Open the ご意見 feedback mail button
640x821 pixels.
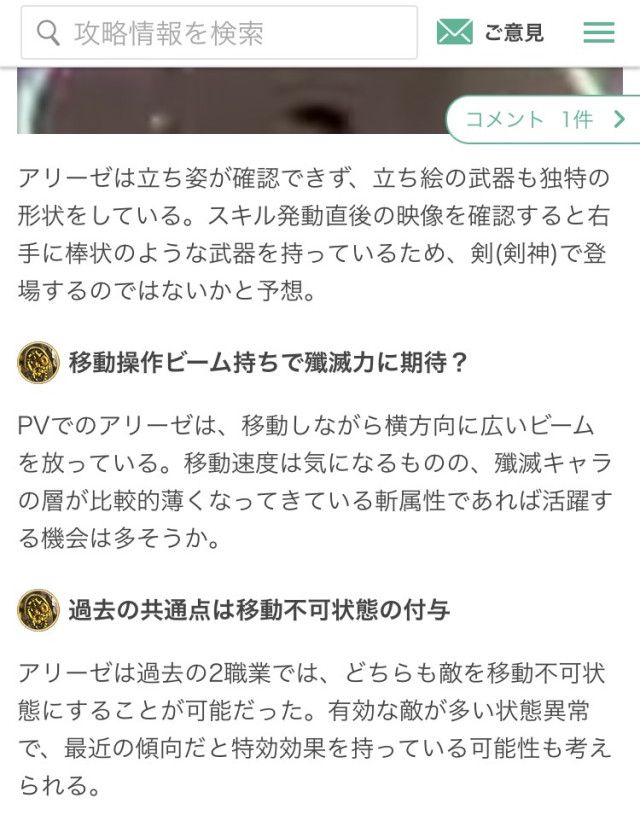pyautogui.click(x=490, y=33)
